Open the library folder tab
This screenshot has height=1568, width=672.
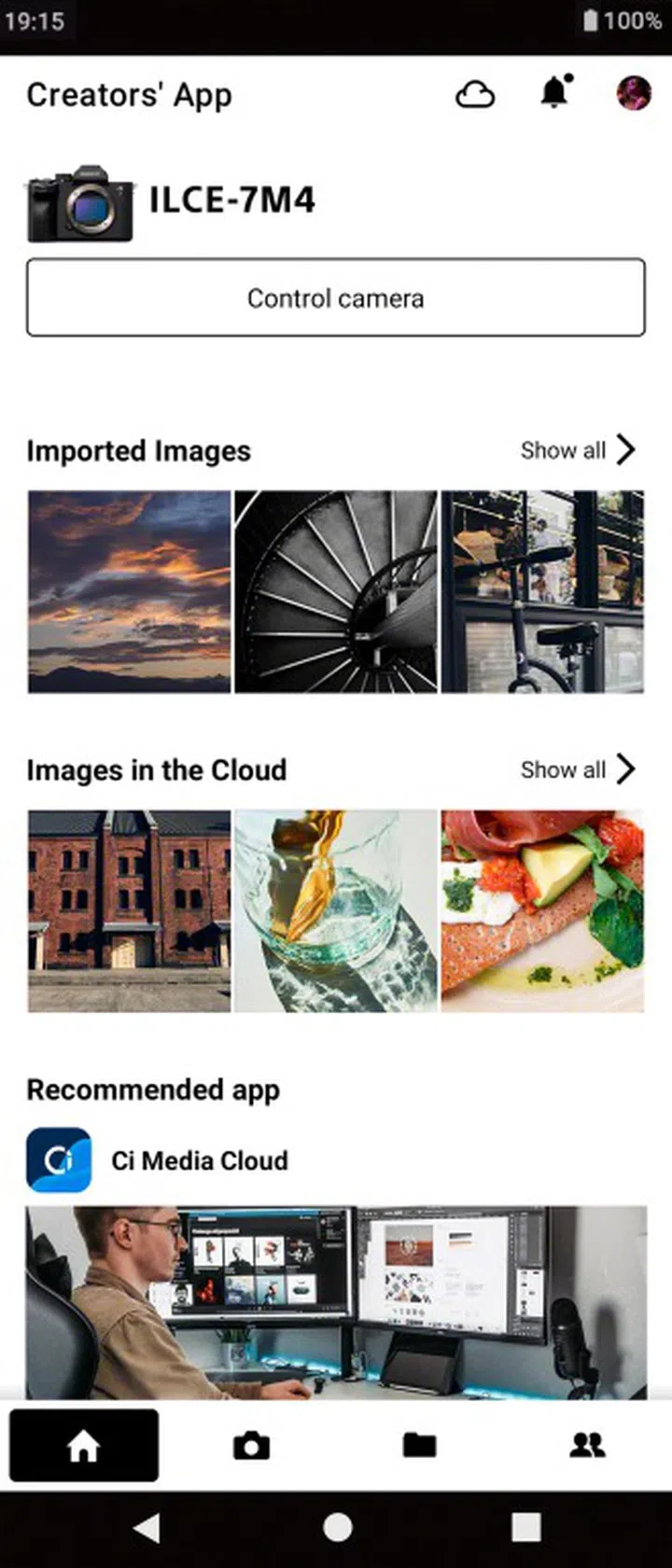tap(420, 1445)
